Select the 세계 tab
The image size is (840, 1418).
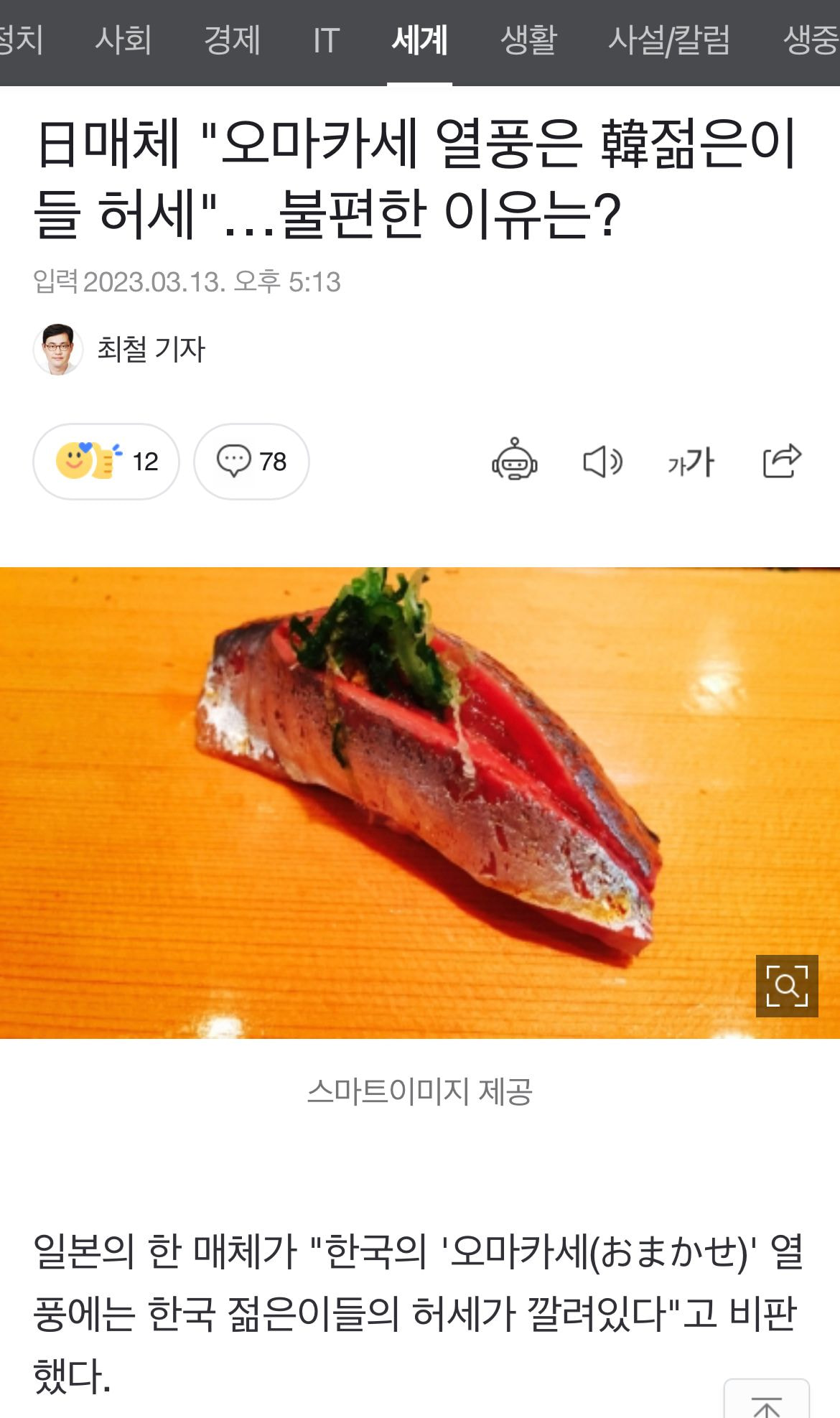coord(419,40)
